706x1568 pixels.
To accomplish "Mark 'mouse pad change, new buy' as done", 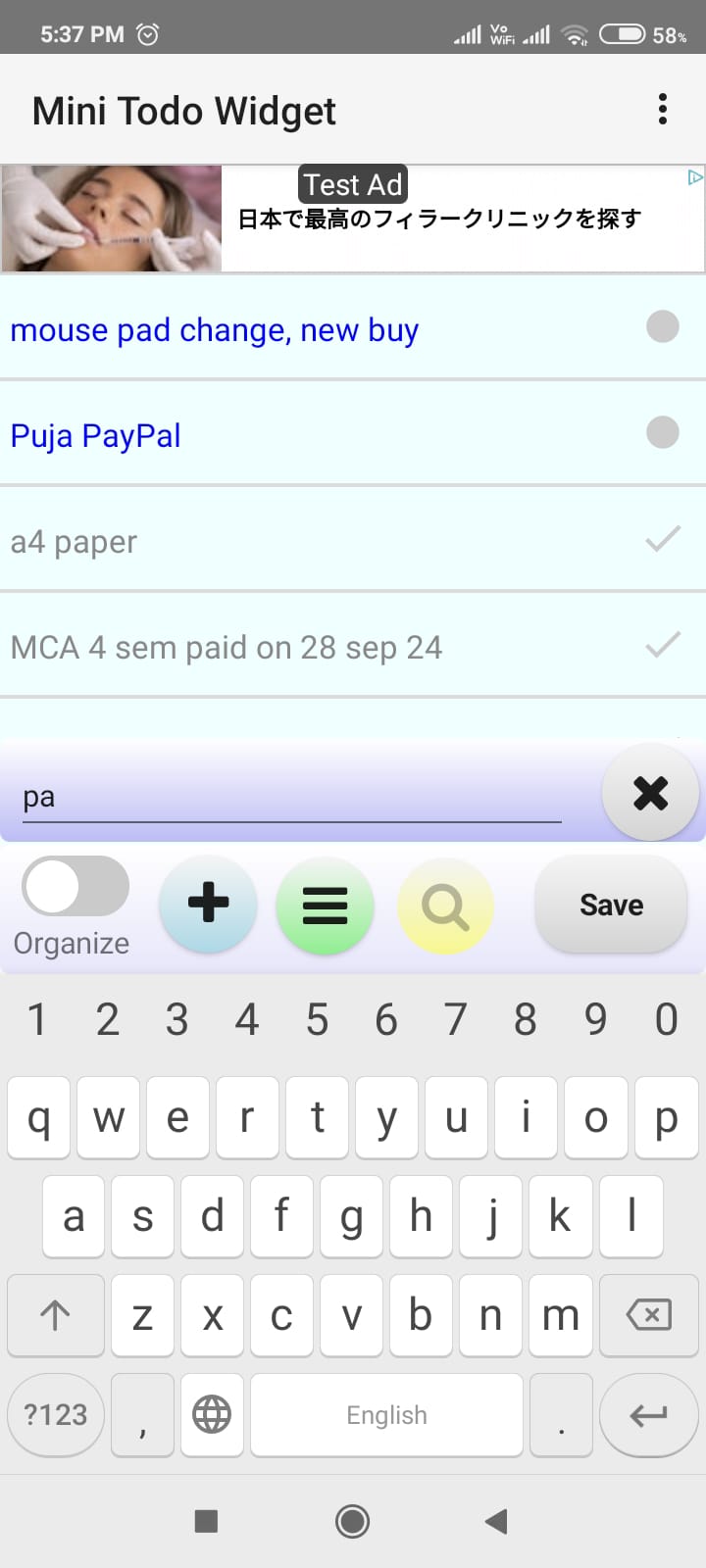I will pyautogui.click(x=663, y=326).
